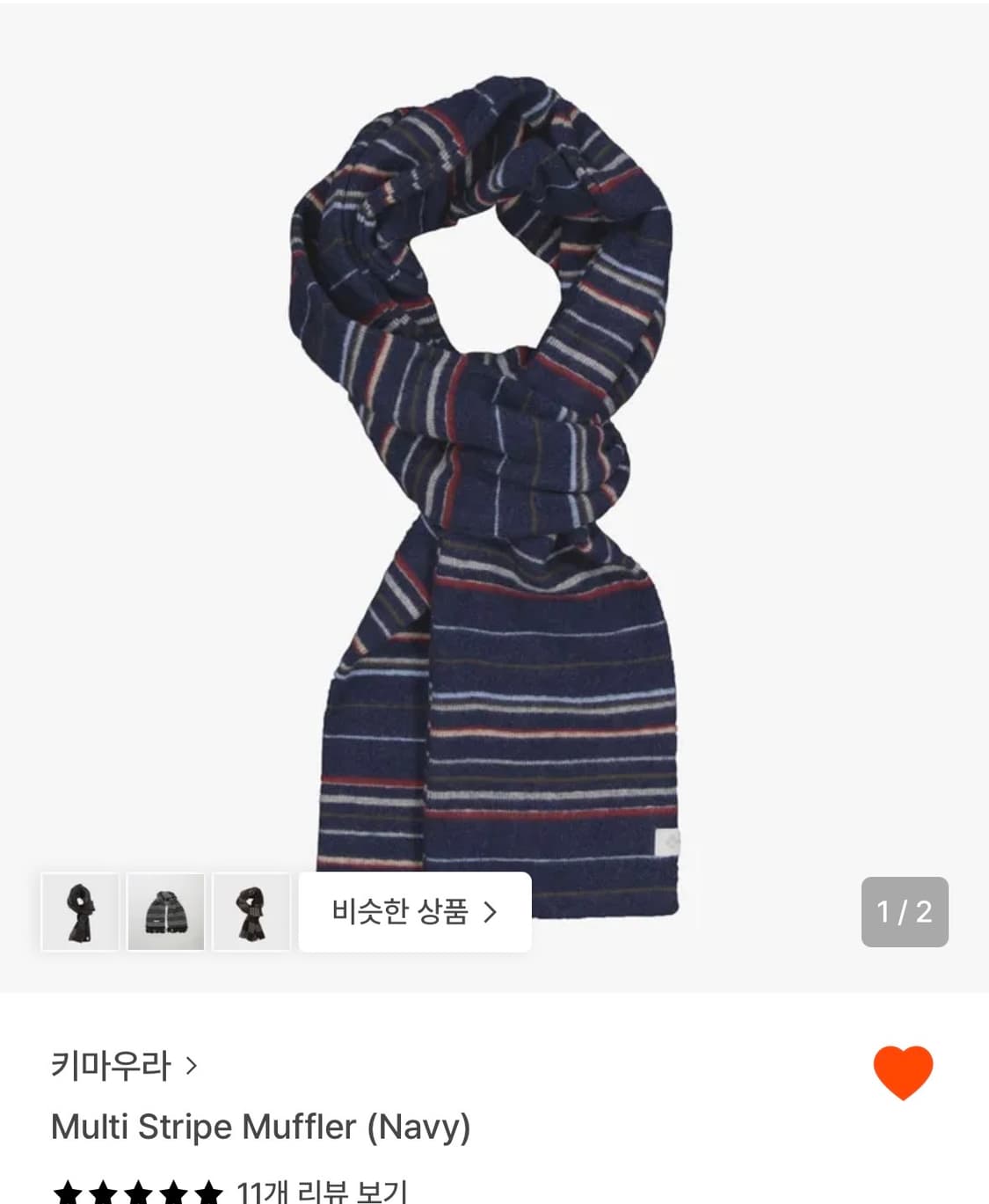
Task: Select the first navy scarf thumbnail
Action: point(81,912)
